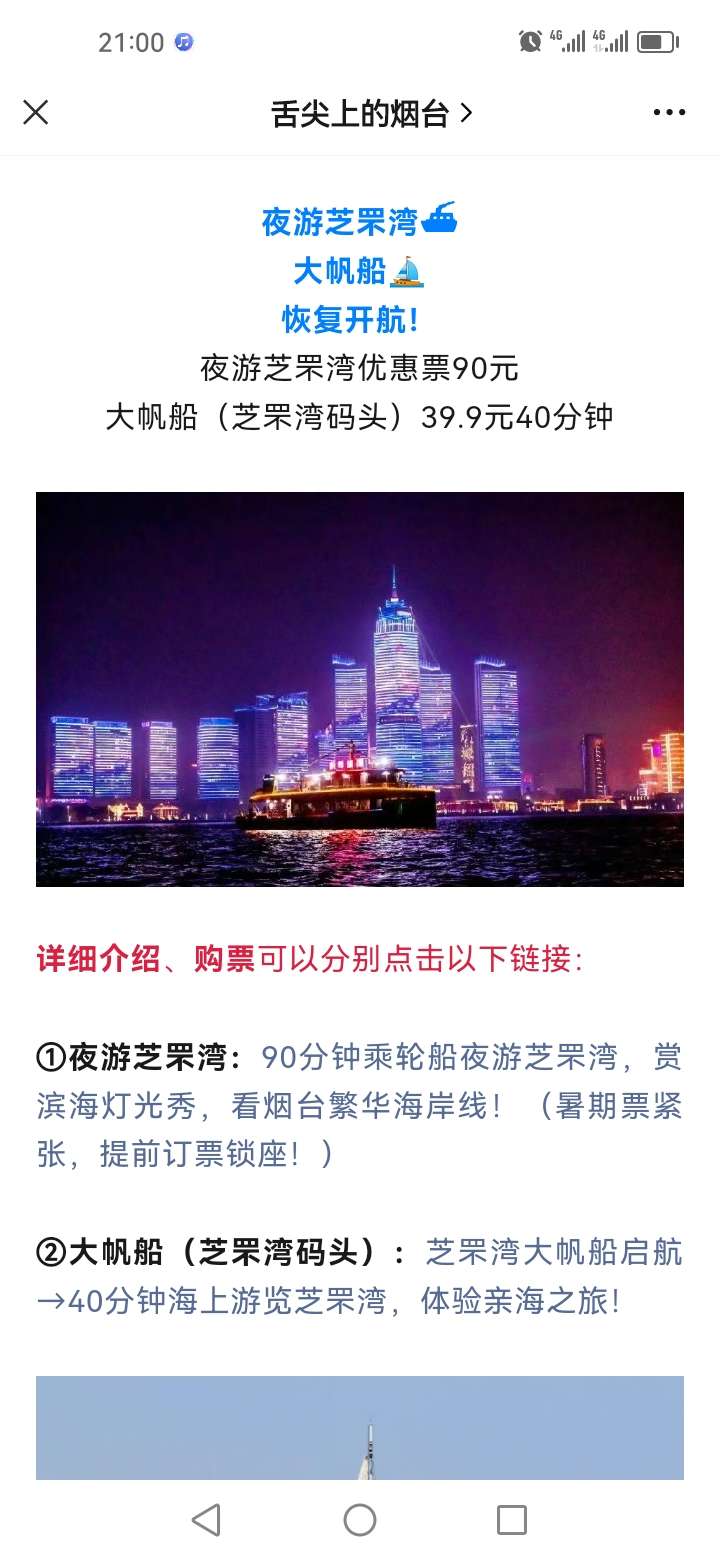Close the article page
This screenshot has width=720, height=1560.
tap(36, 113)
